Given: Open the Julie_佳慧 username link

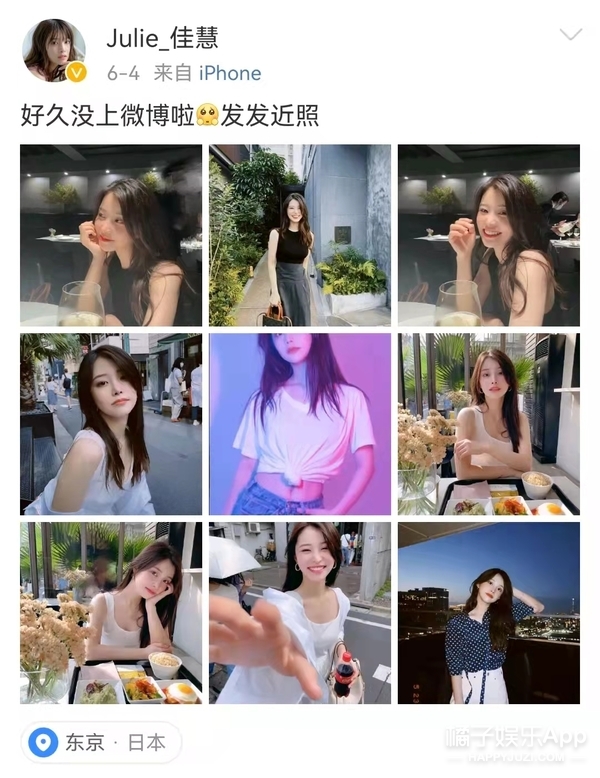Looking at the screenshot, I should coord(162,38).
